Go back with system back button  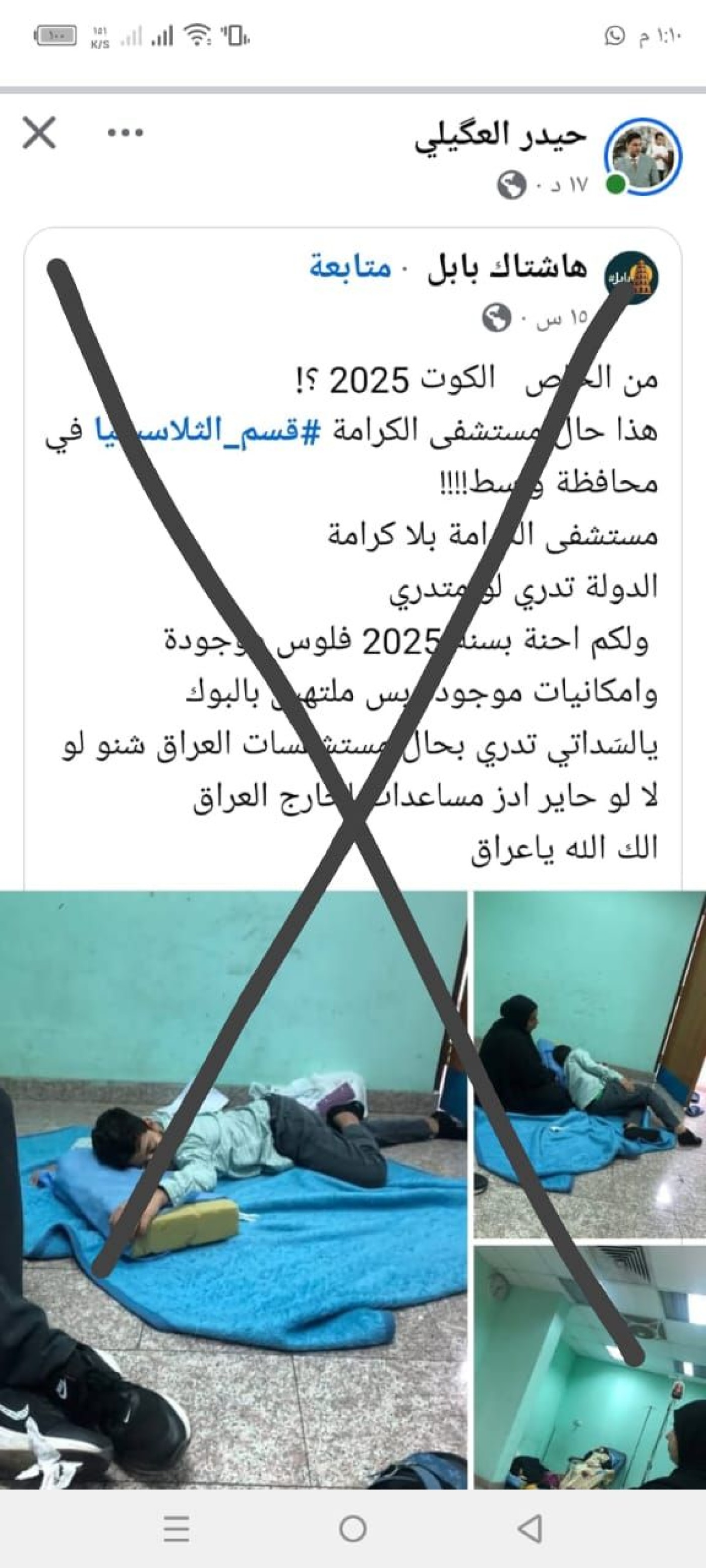pos(528,1528)
